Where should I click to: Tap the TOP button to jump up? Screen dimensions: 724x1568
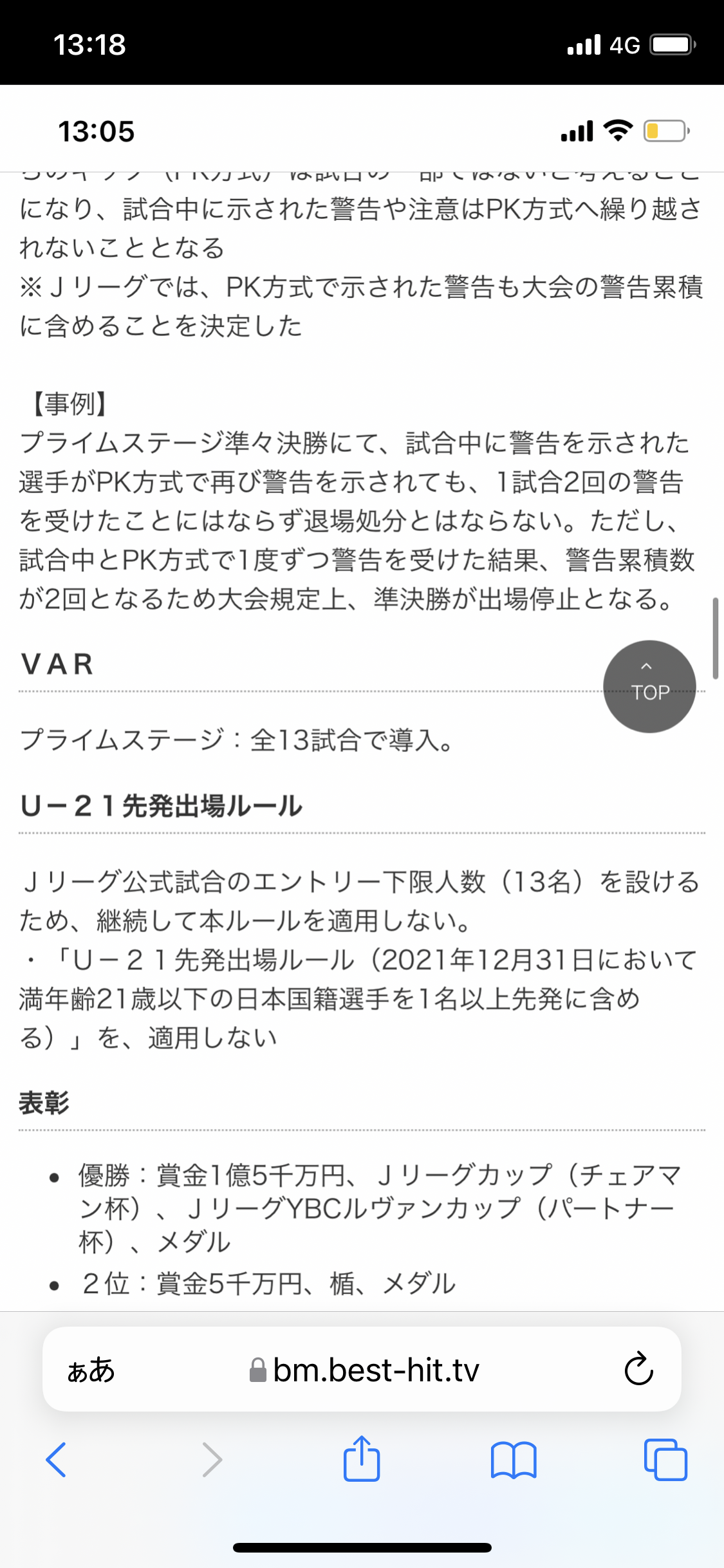pyautogui.click(x=649, y=686)
